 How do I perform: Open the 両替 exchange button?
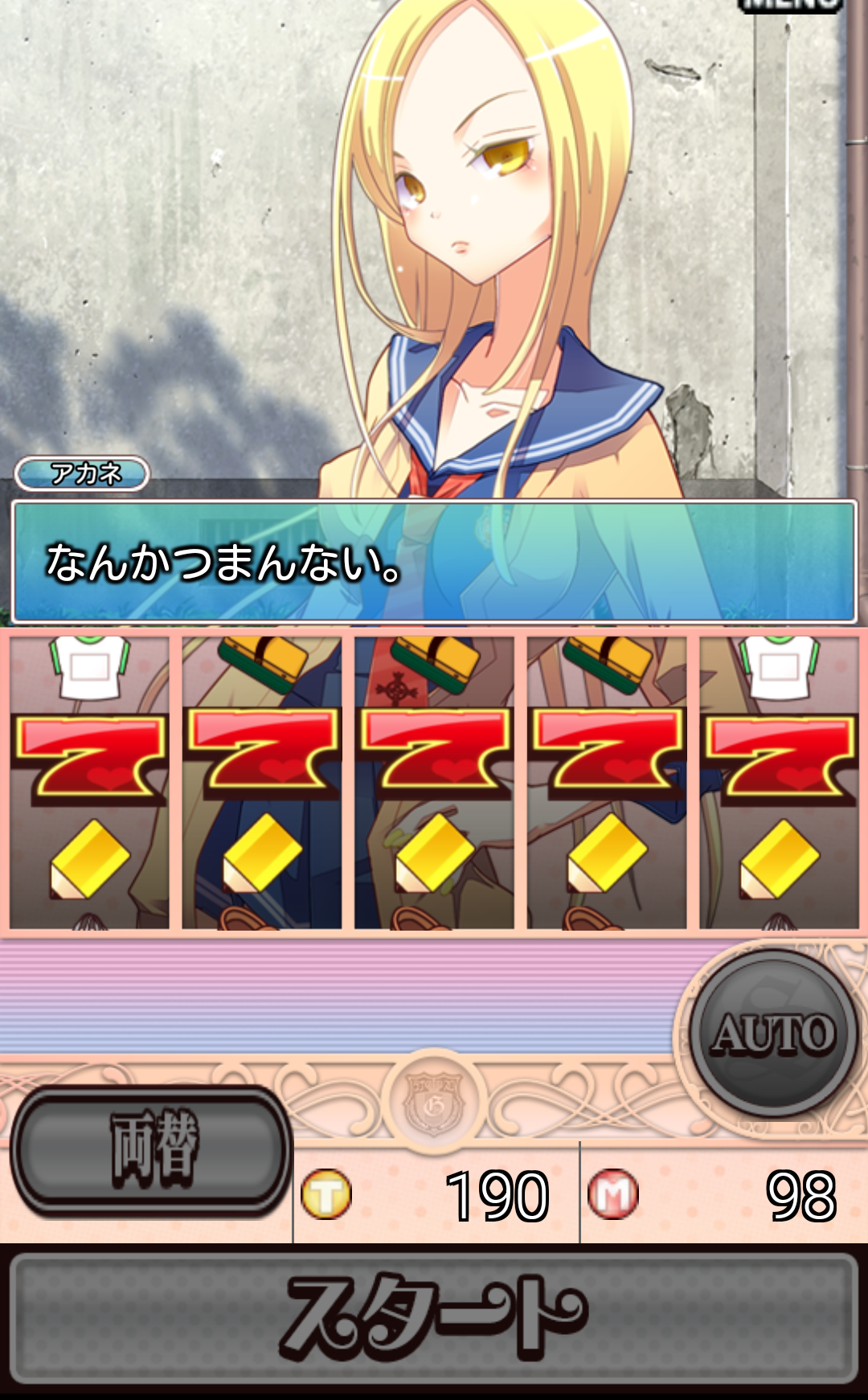pos(151,1150)
